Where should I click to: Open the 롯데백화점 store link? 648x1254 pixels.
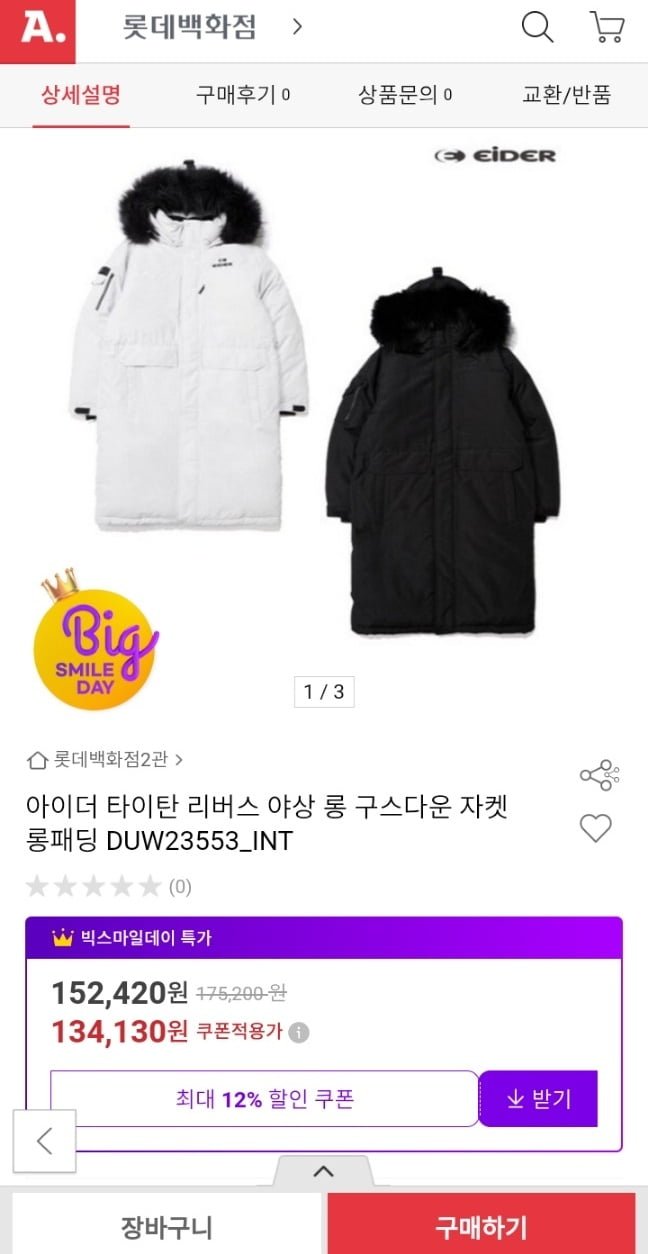(212, 27)
